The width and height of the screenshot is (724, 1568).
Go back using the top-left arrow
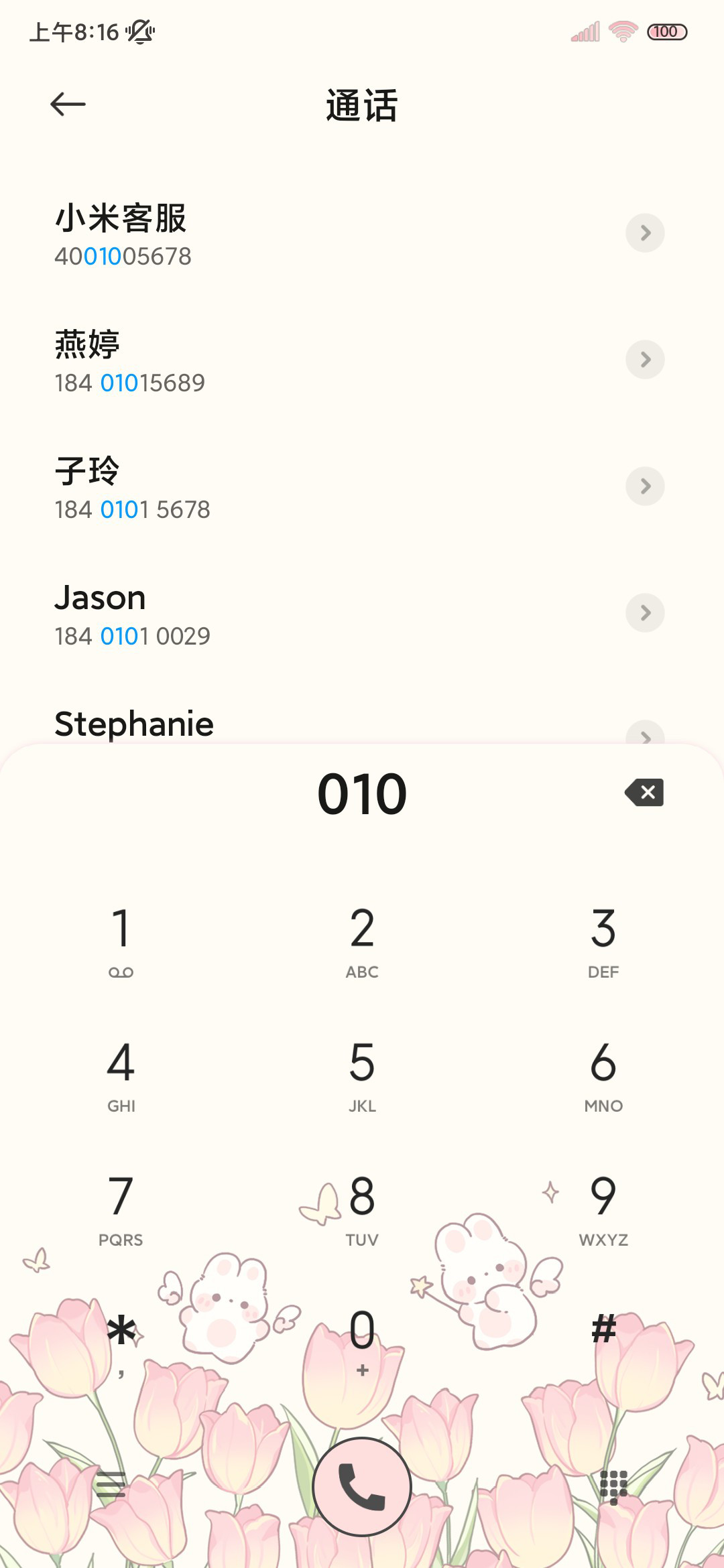point(68,105)
